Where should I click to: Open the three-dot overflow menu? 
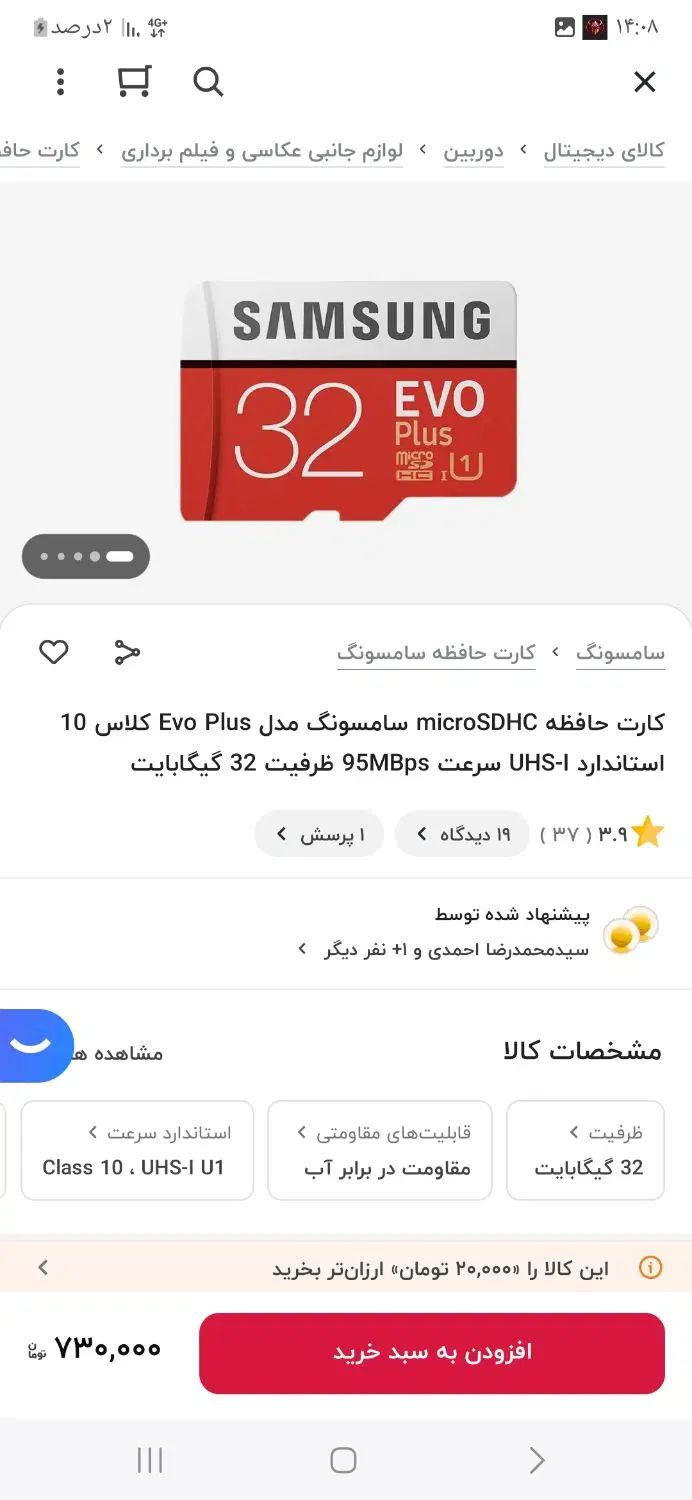61,82
